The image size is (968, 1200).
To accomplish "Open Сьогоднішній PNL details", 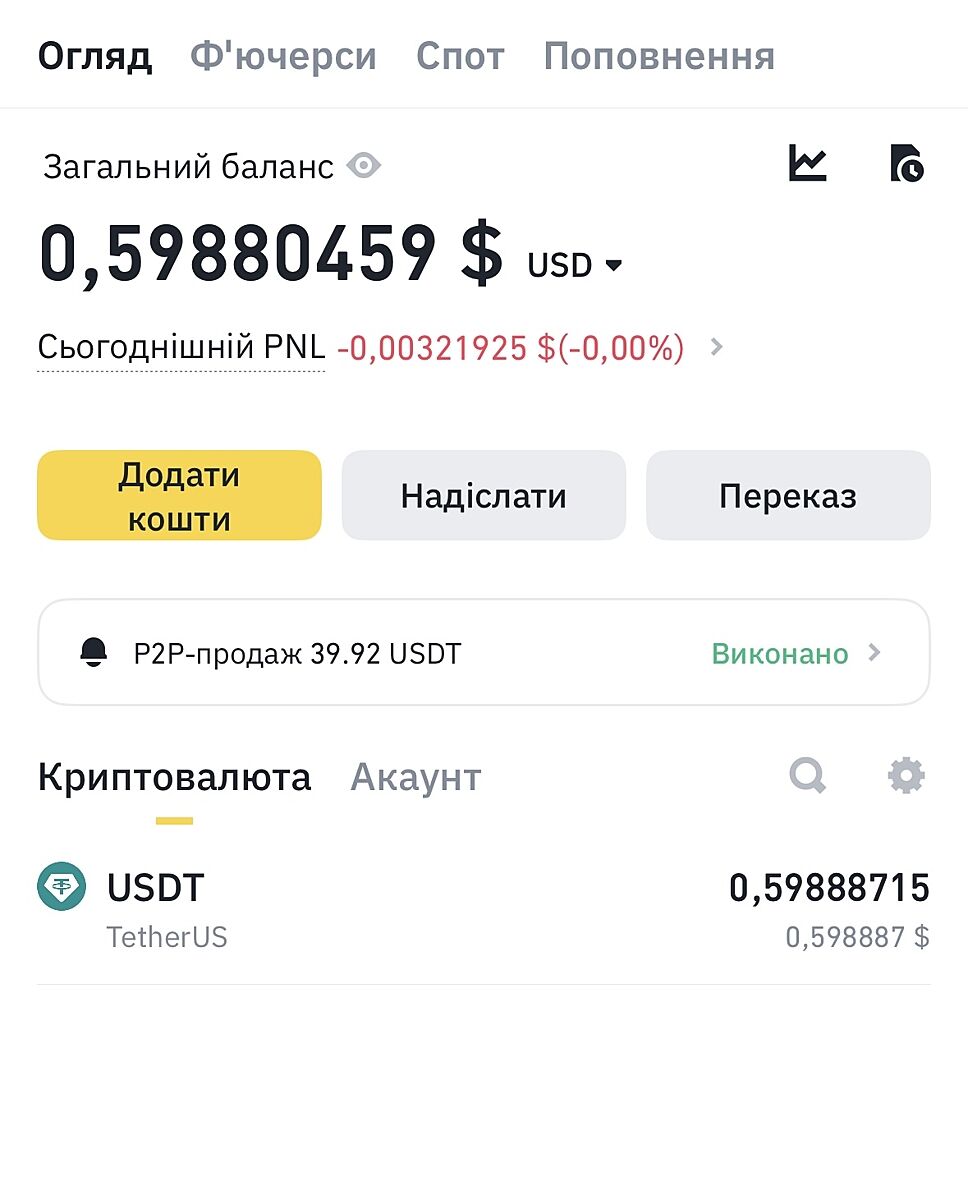I will [715, 347].
